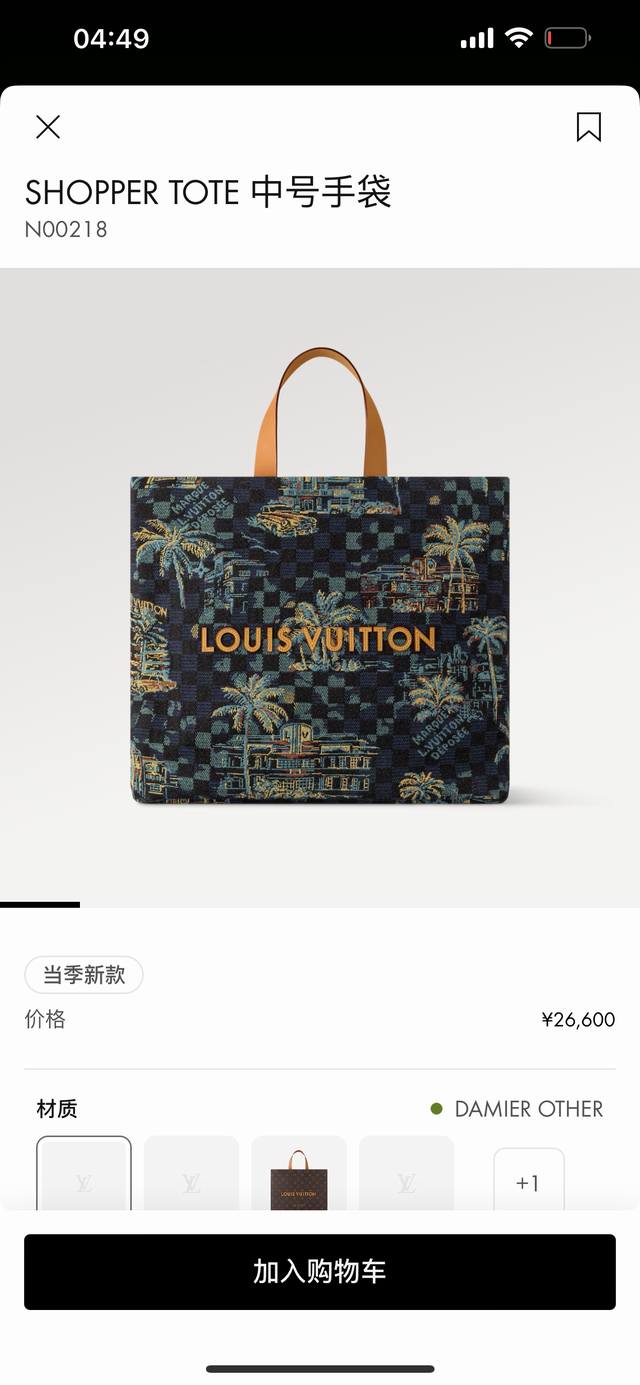The width and height of the screenshot is (640, 1385).
Task: Close the product detail page
Action: [48, 127]
